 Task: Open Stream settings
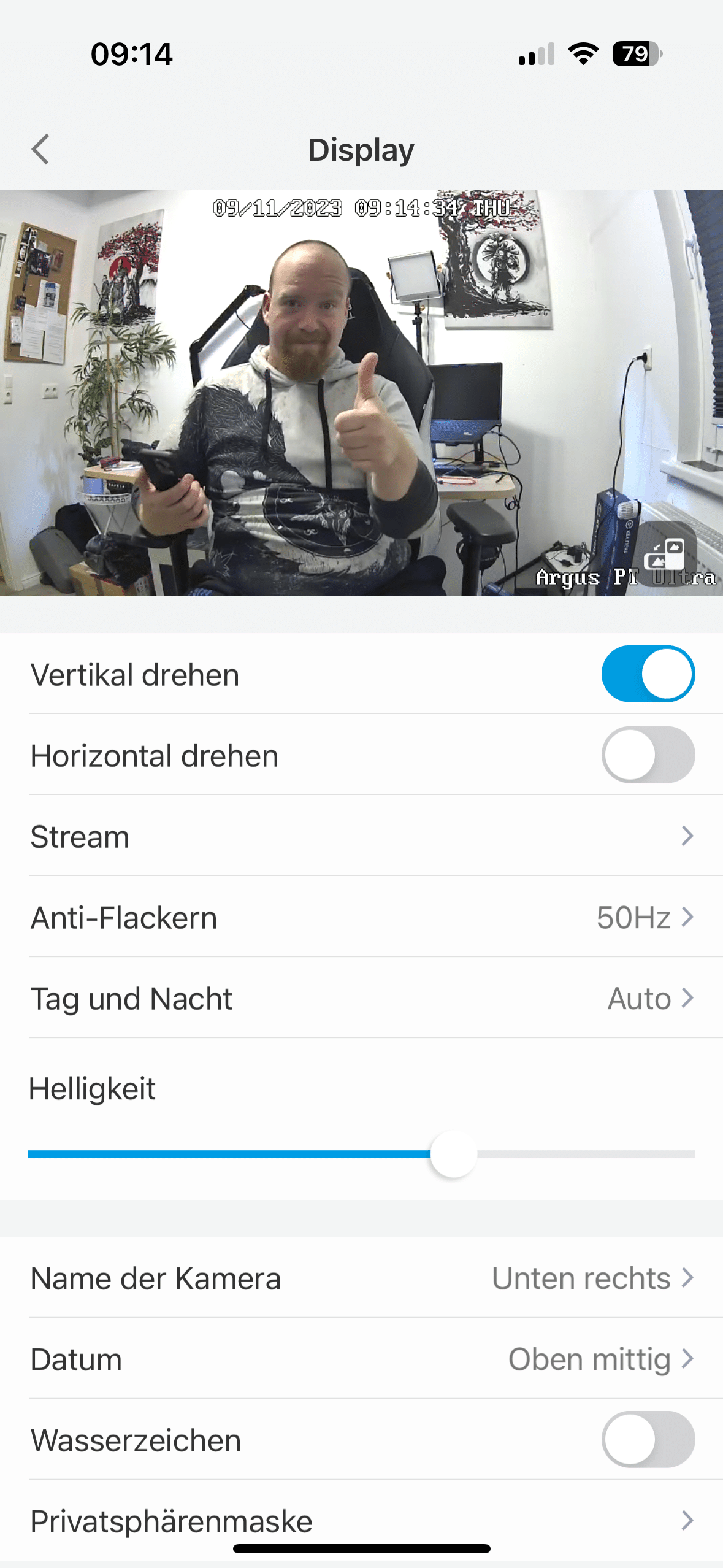(361, 836)
